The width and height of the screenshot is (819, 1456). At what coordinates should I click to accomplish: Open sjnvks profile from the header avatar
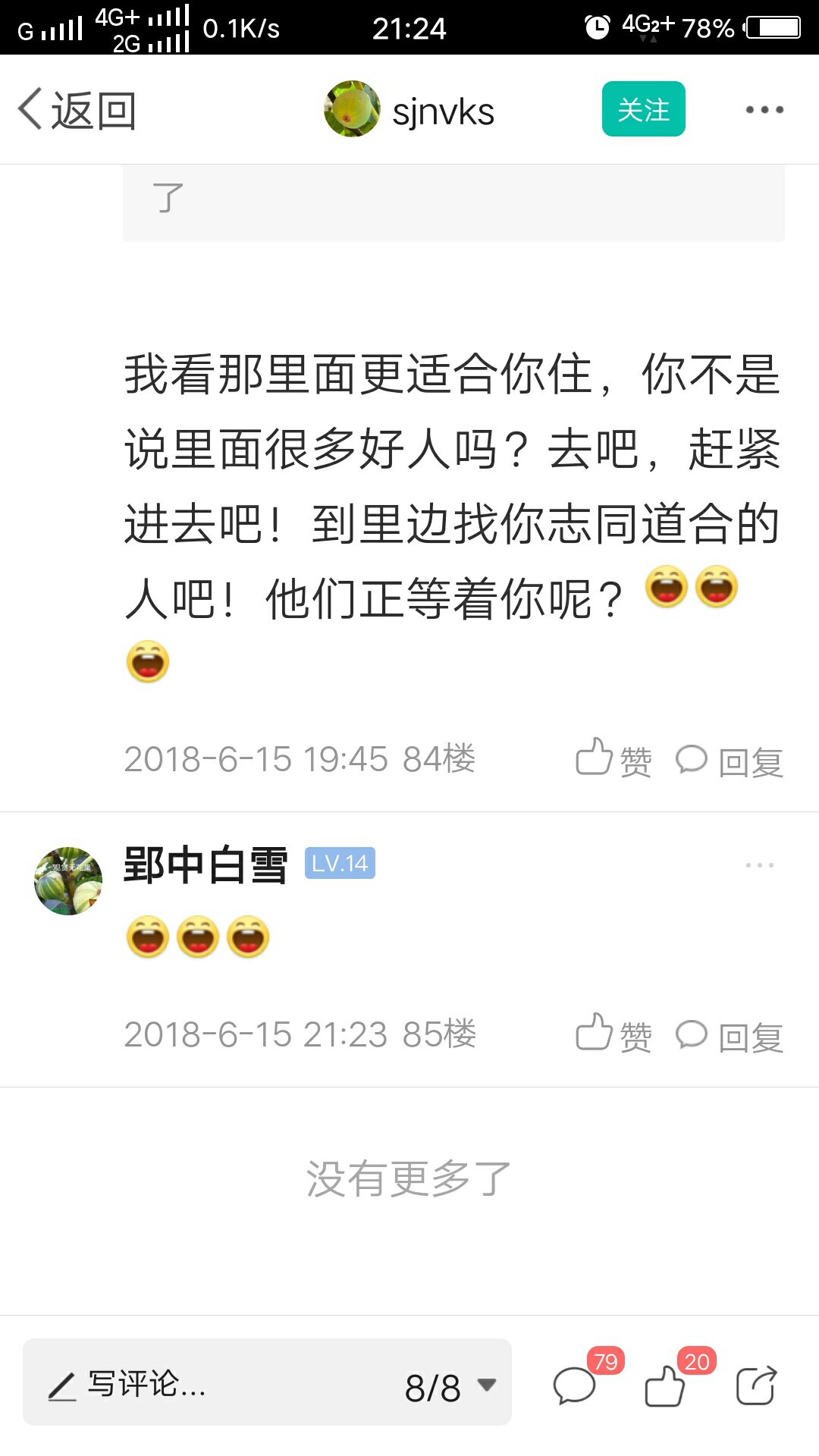[352, 109]
